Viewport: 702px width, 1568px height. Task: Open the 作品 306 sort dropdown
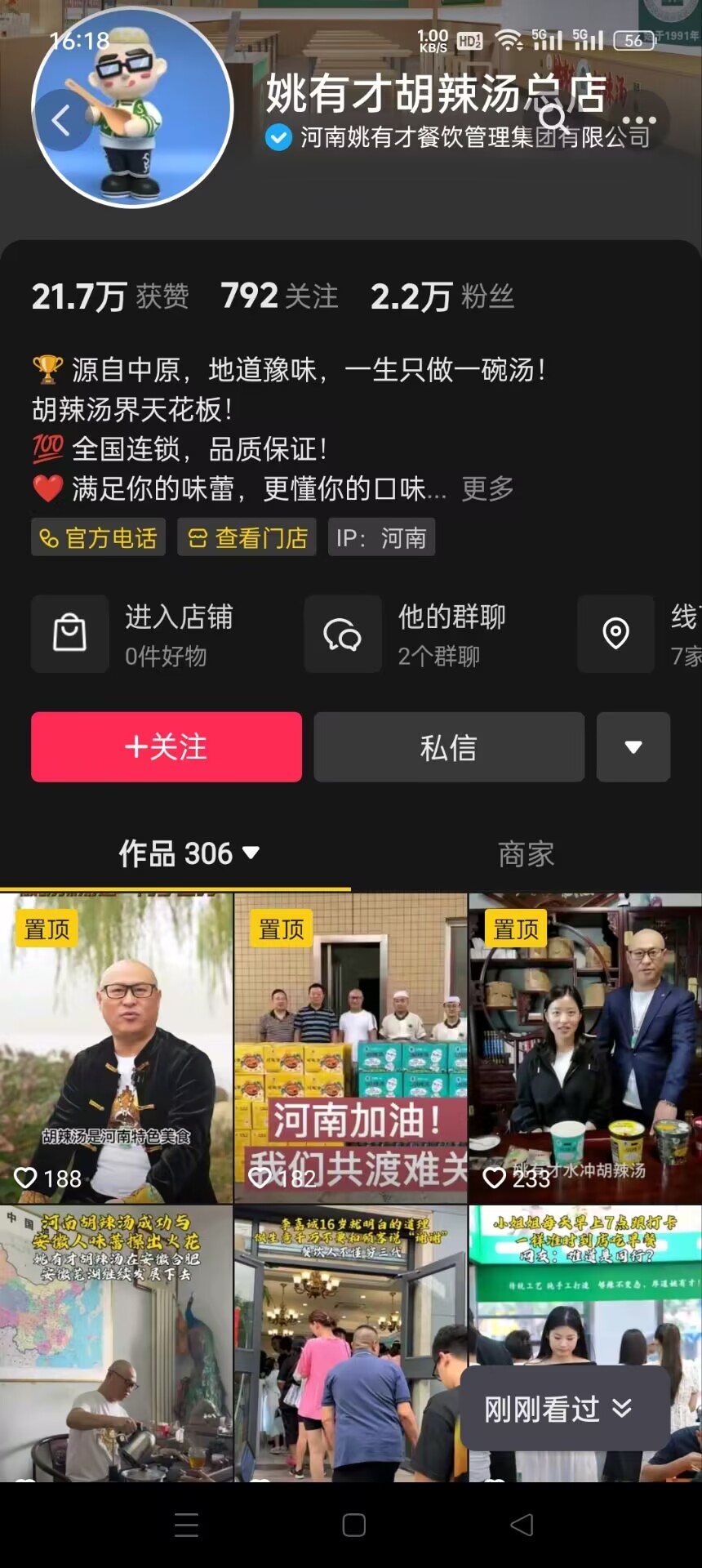click(189, 853)
